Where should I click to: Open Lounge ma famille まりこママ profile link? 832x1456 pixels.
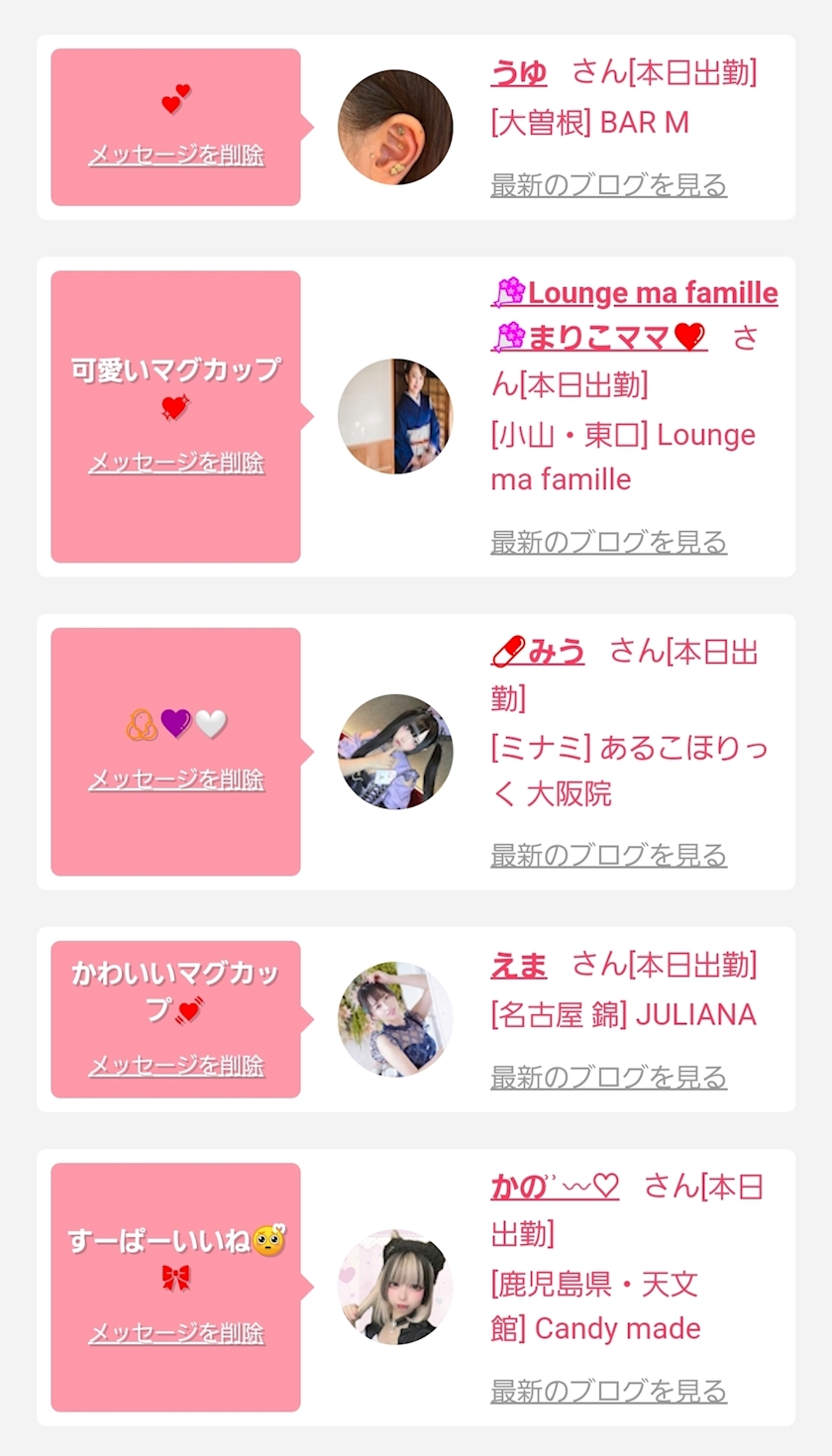click(634, 315)
